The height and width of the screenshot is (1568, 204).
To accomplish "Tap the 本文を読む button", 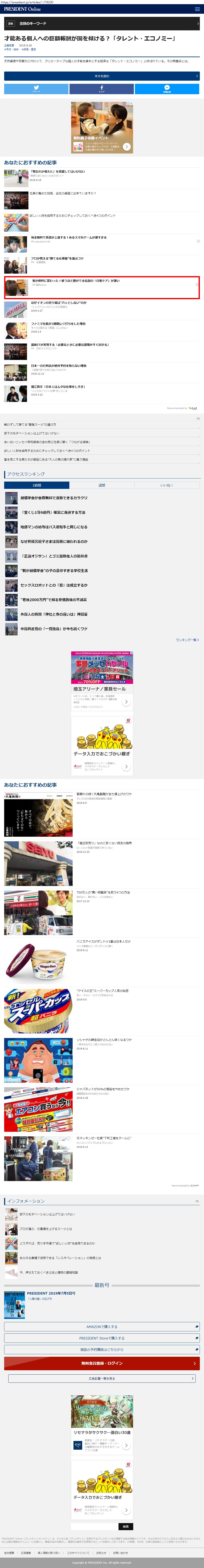I will pos(102,76).
